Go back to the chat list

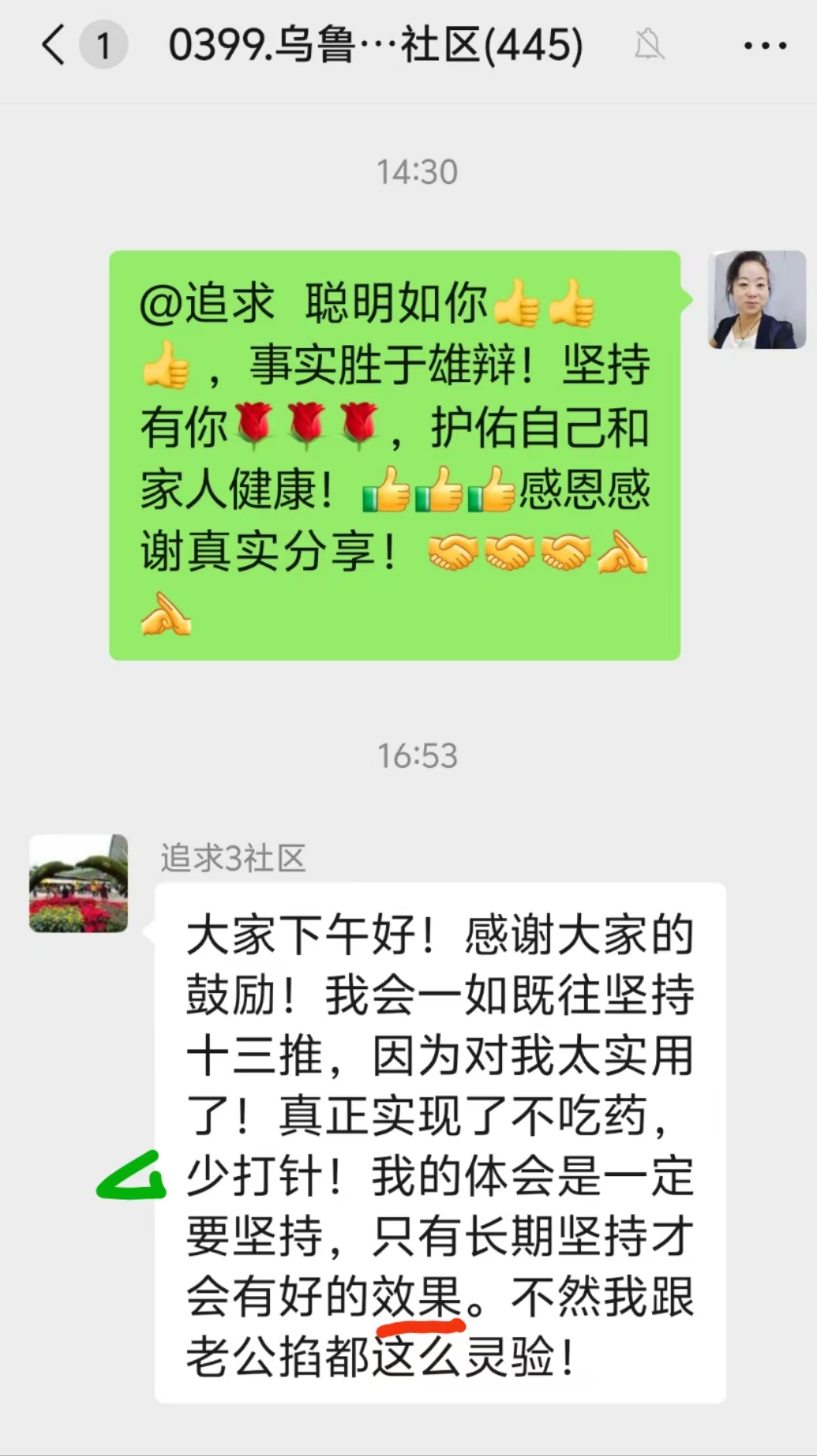(54, 45)
